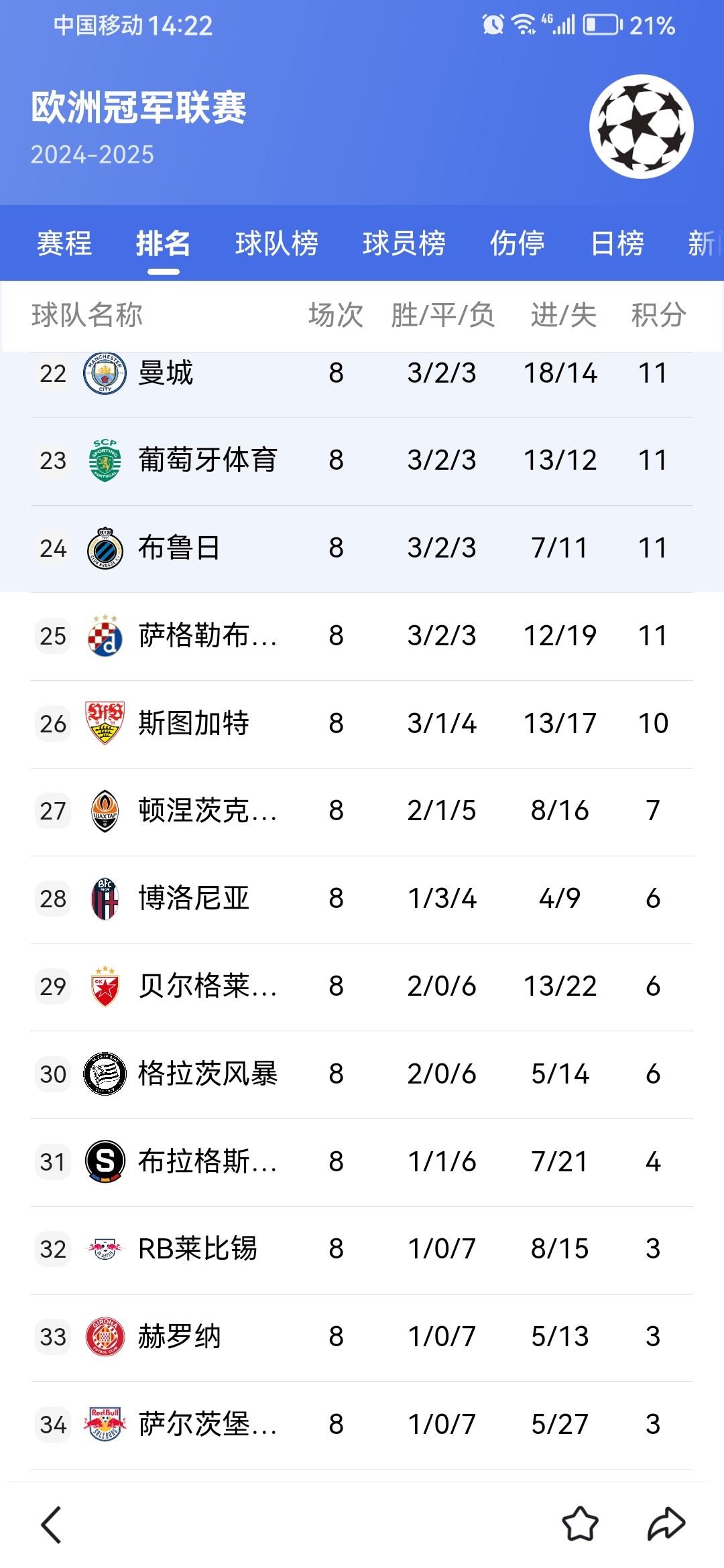
Task: Click the Manchester City club crest
Action: pyautogui.click(x=104, y=373)
